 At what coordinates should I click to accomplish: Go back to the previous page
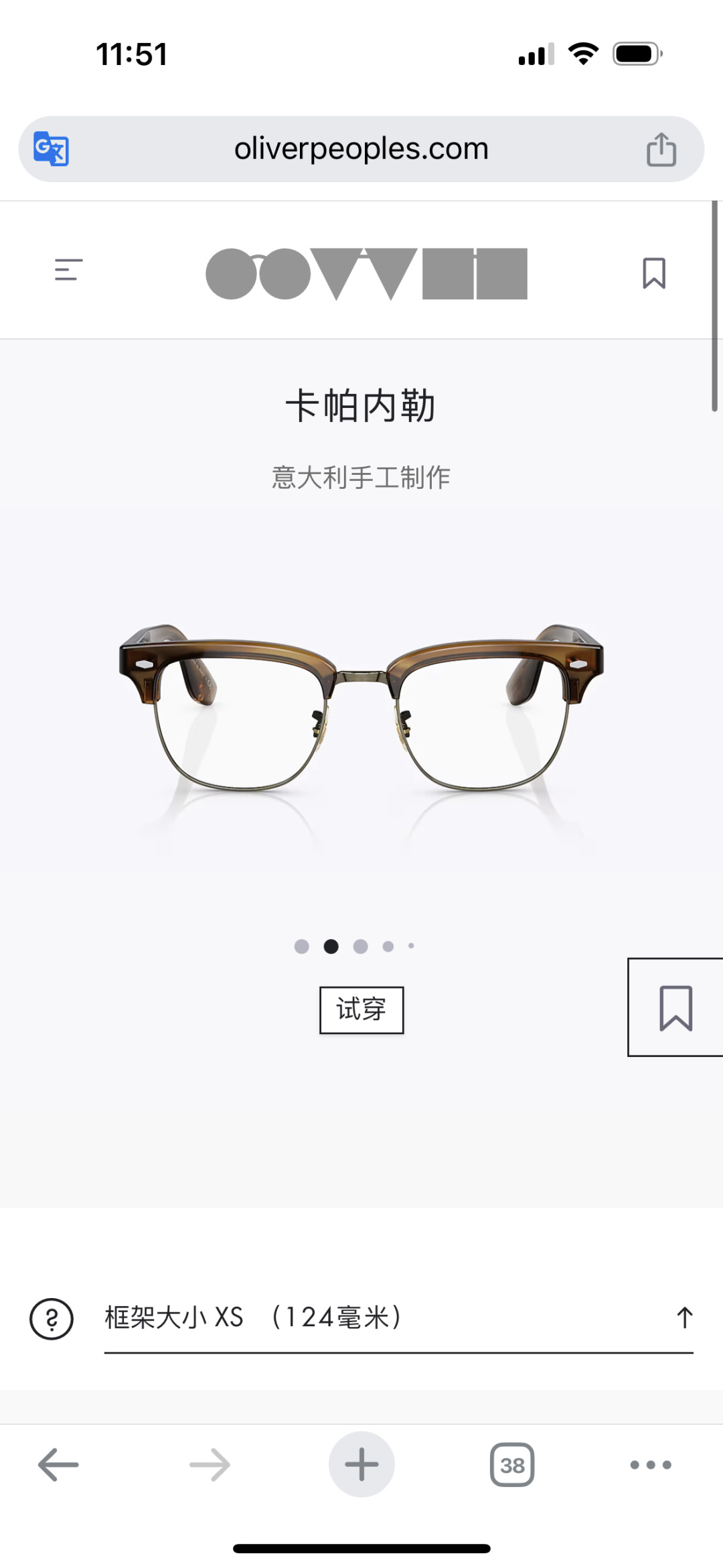58,1465
